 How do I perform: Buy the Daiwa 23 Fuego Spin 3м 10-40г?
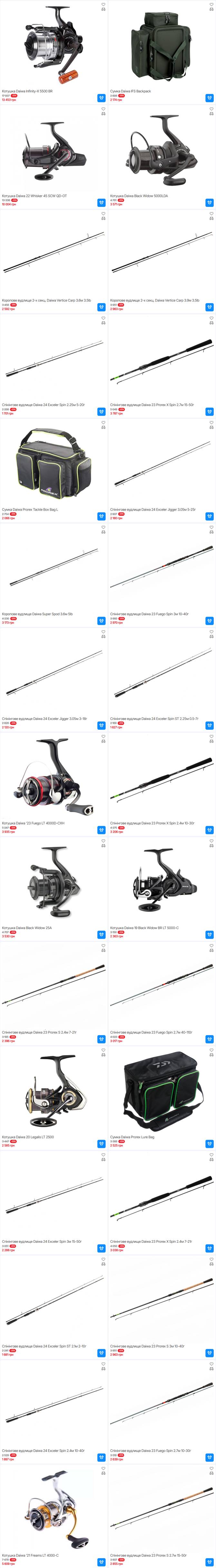pos(209,621)
